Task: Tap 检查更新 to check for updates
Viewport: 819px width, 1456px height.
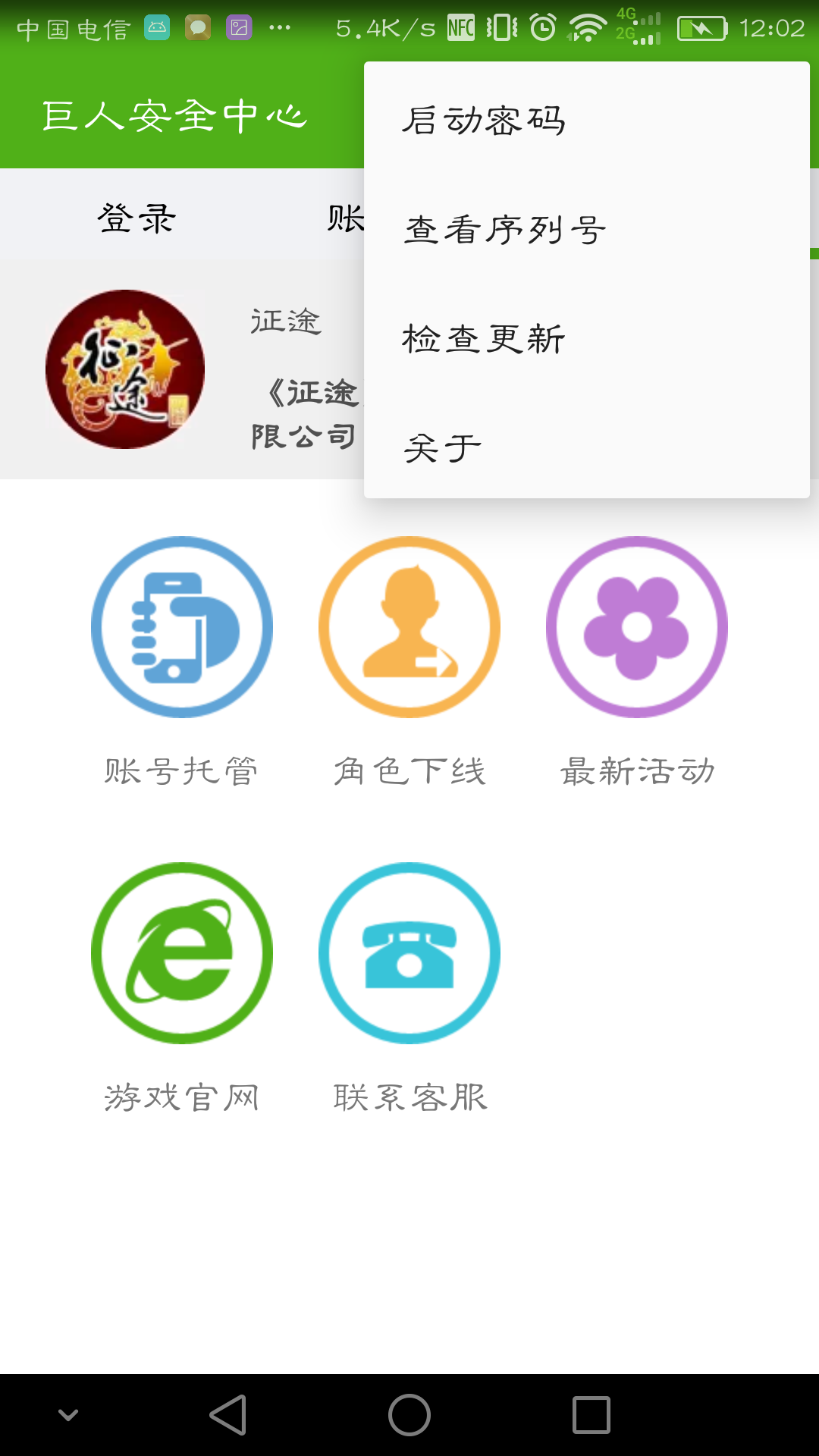Action: point(484,339)
